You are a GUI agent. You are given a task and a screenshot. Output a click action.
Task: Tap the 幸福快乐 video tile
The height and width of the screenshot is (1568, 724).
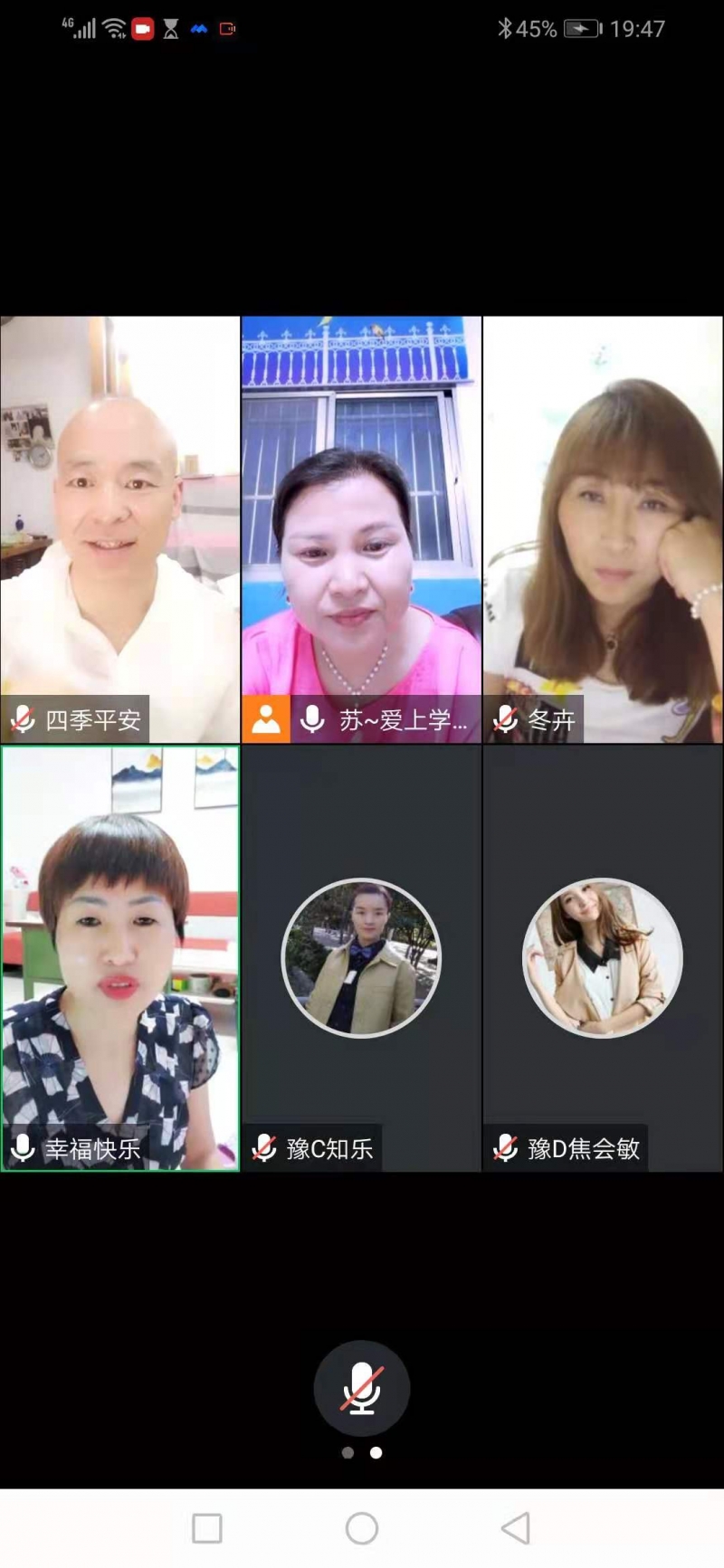(x=119, y=958)
